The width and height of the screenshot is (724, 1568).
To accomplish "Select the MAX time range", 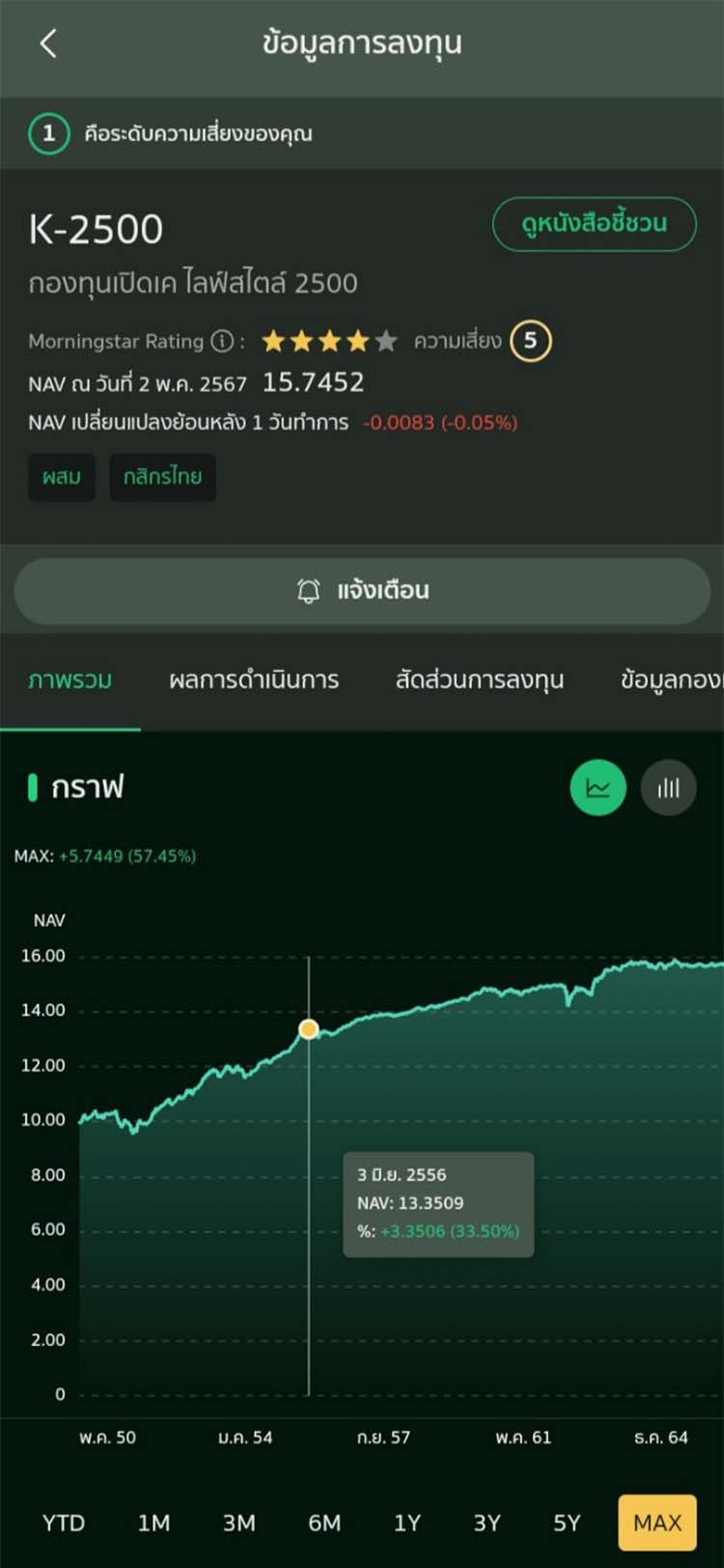I will 656,1523.
